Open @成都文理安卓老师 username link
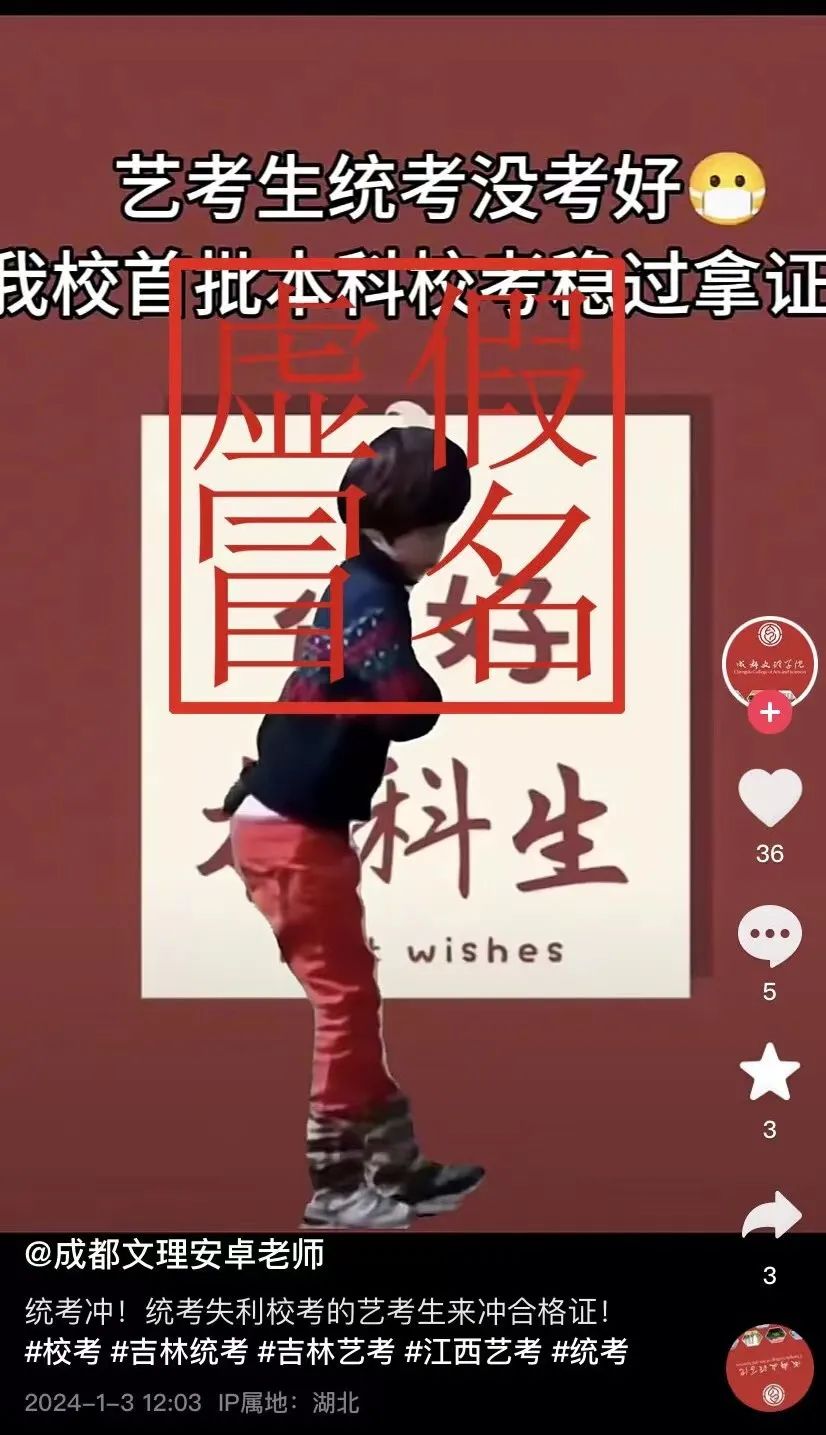826x1435 pixels. point(174,1254)
